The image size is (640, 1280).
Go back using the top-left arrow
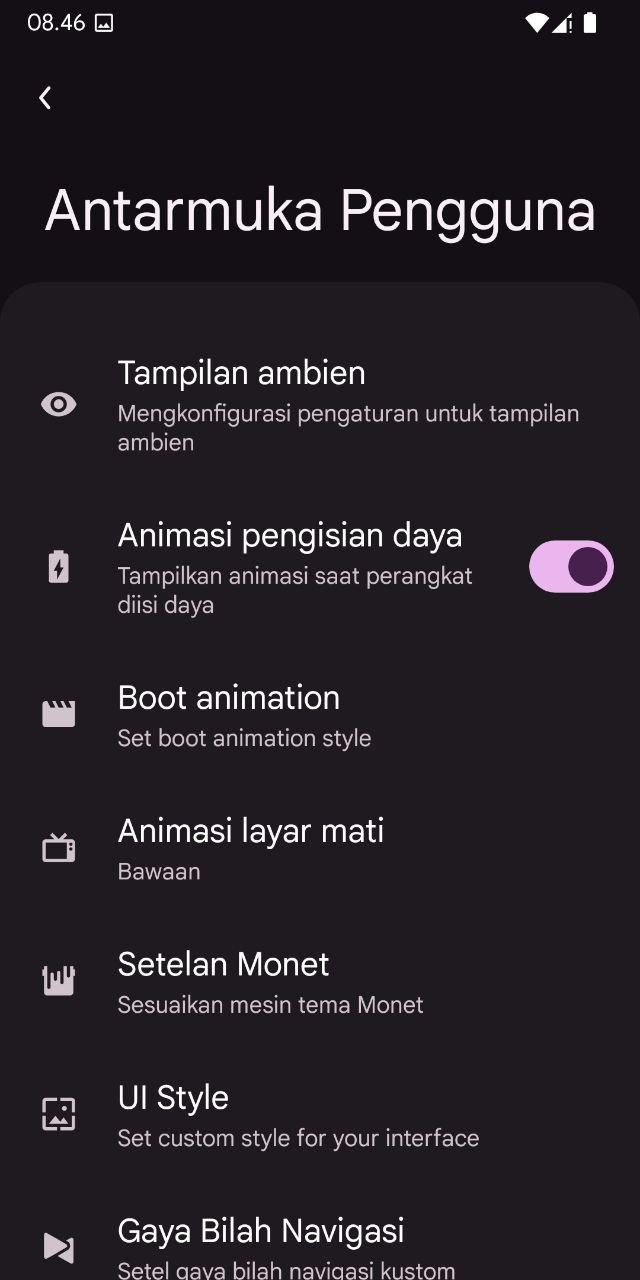pos(45,97)
